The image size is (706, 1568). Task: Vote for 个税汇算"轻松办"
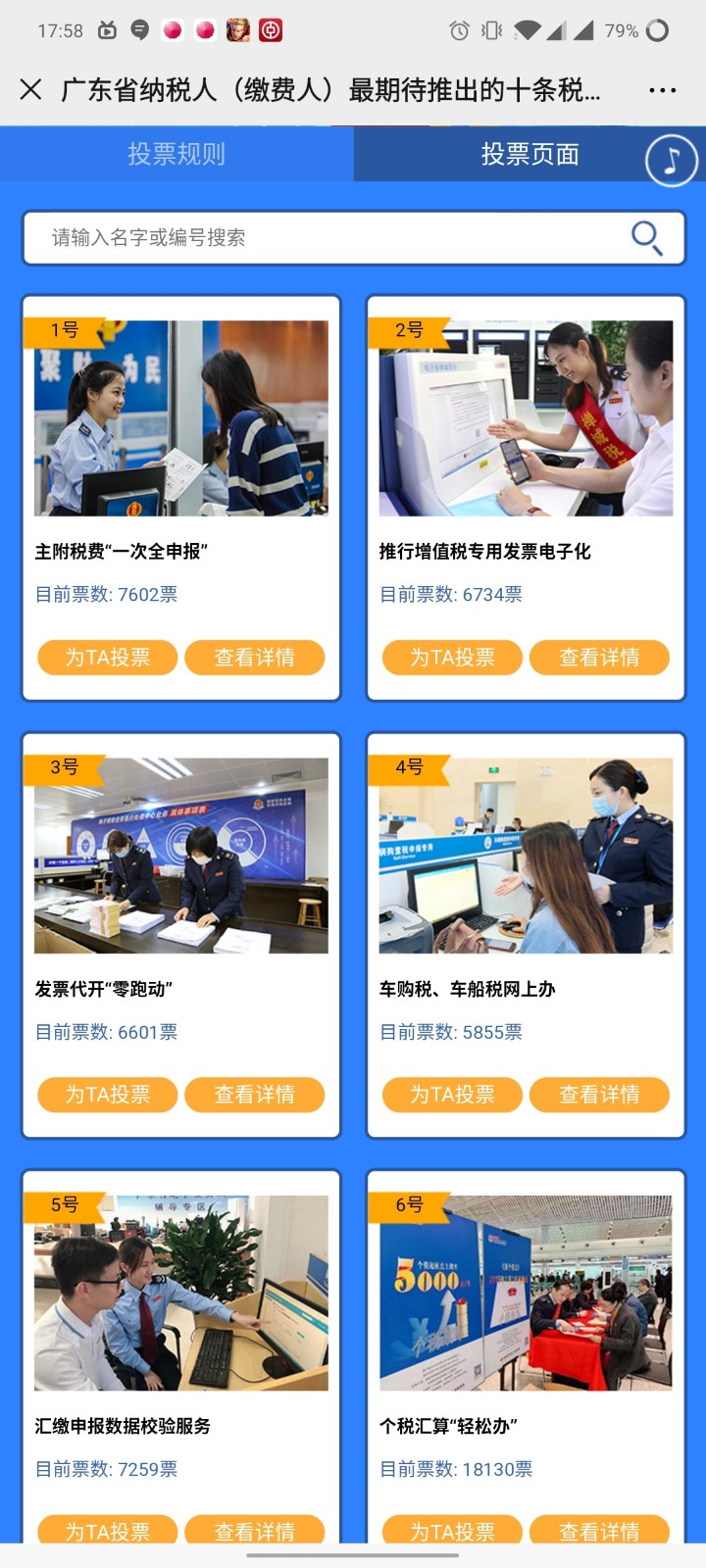point(452,1530)
